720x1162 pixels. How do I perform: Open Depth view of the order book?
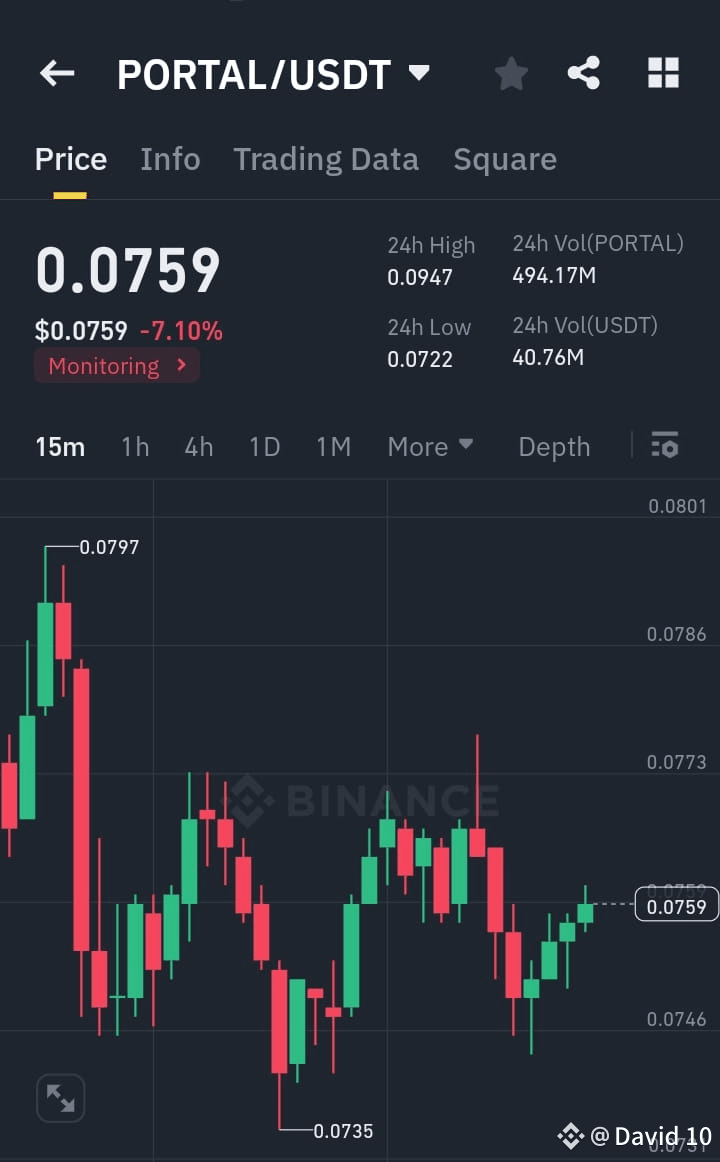[554, 447]
